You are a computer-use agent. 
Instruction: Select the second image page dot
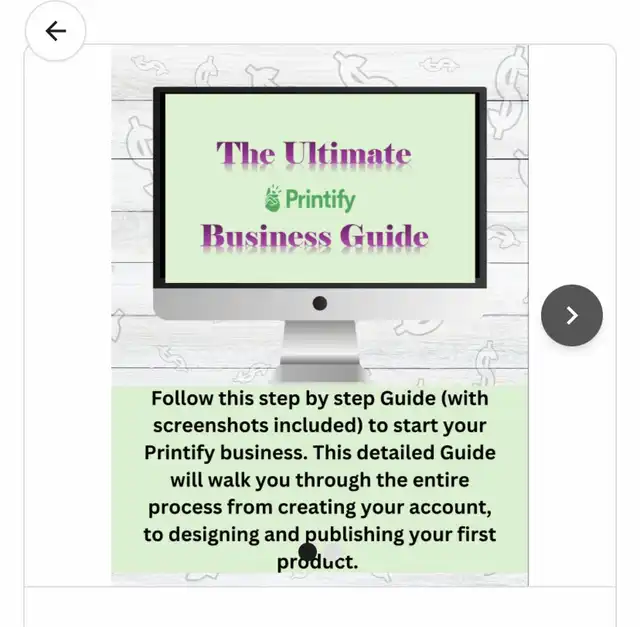(x=333, y=552)
